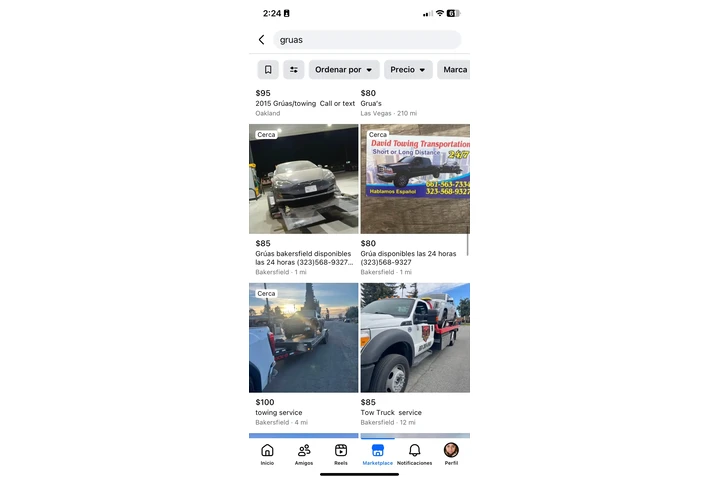The height and width of the screenshot is (480, 720).
Task: Go back from the gruas search
Action: (262, 40)
